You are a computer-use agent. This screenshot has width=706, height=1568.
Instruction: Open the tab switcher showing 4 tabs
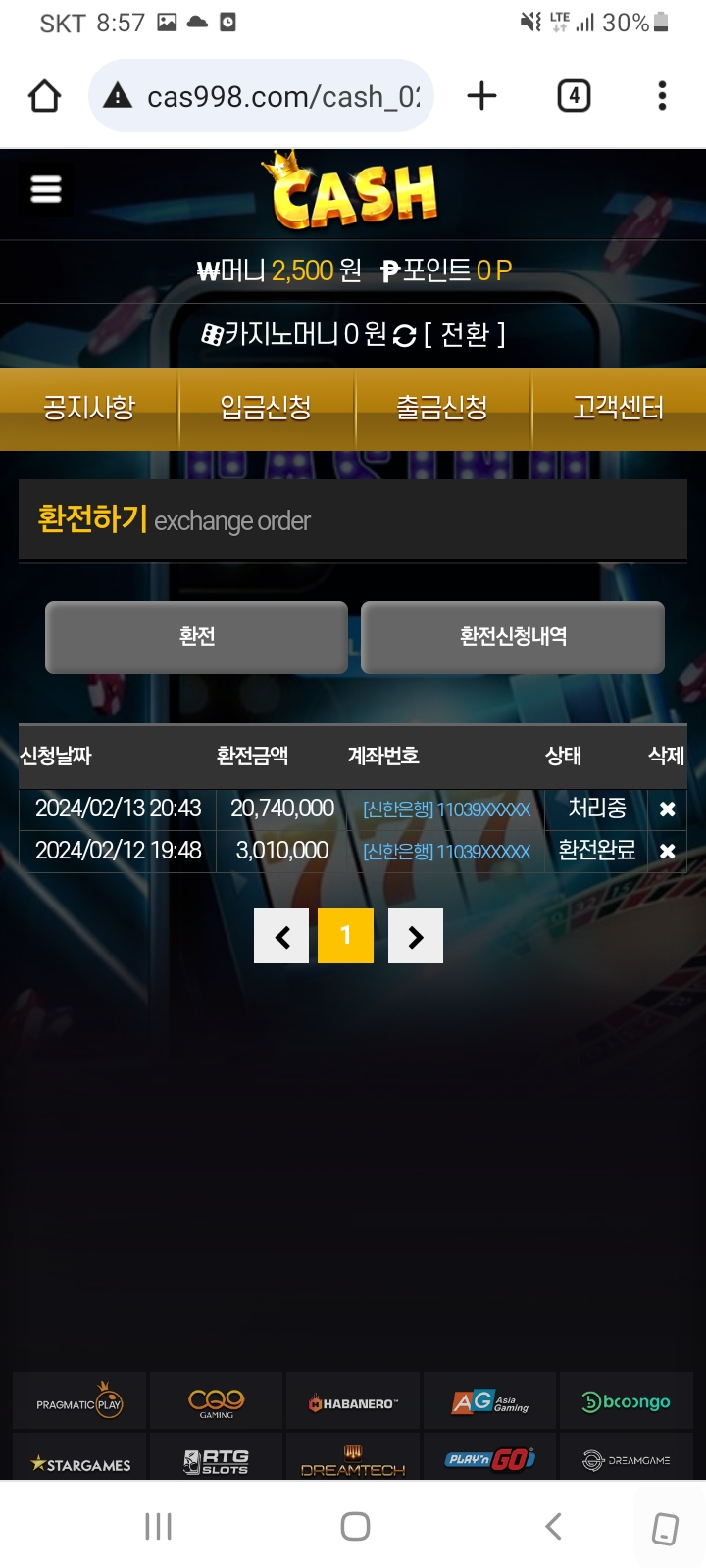pyautogui.click(x=574, y=96)
